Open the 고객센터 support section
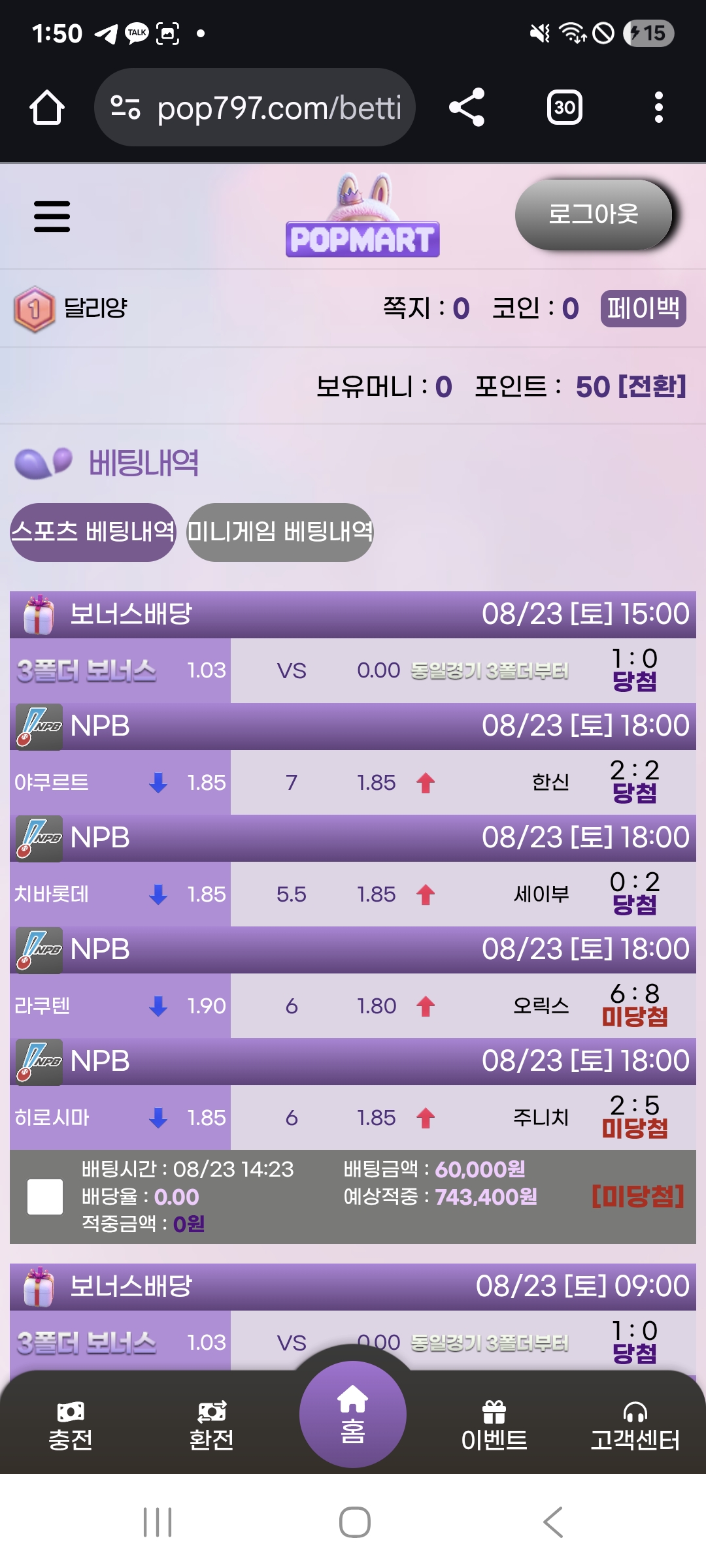 635,1427
